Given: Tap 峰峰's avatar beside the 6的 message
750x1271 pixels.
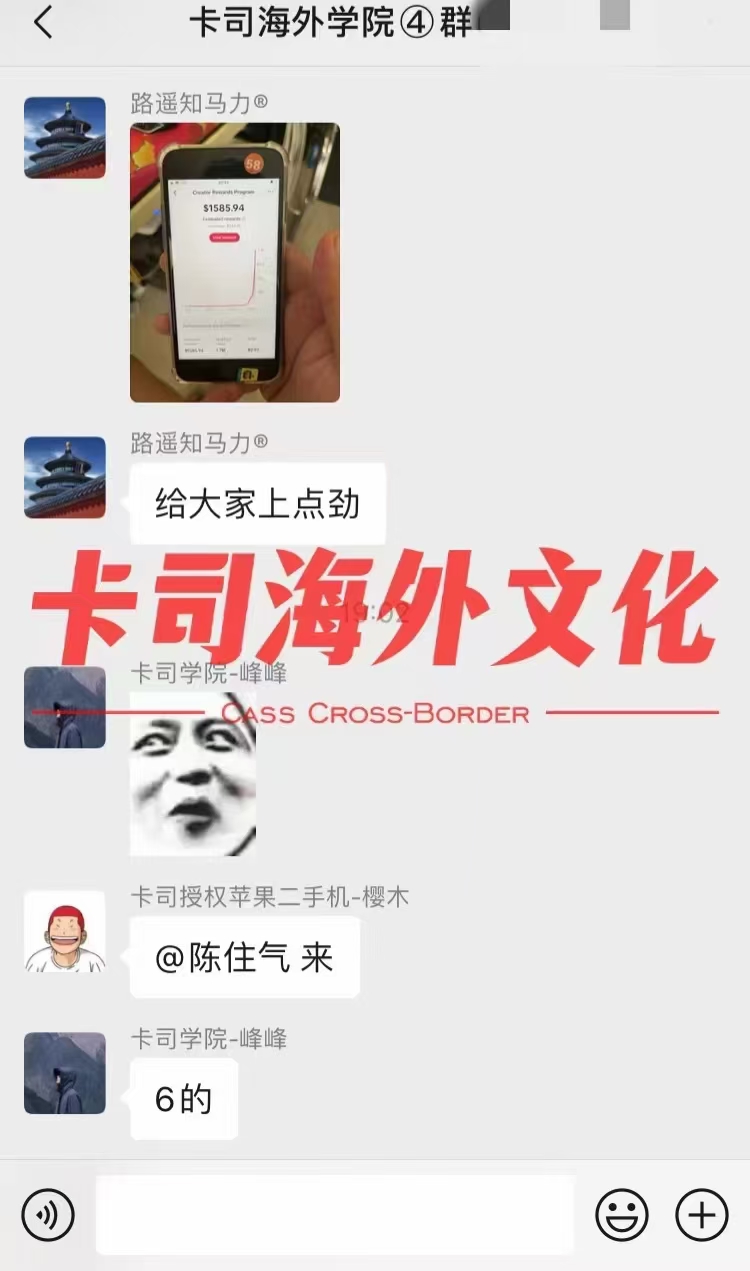Looking at the screenshot, I should point(65,1073).
